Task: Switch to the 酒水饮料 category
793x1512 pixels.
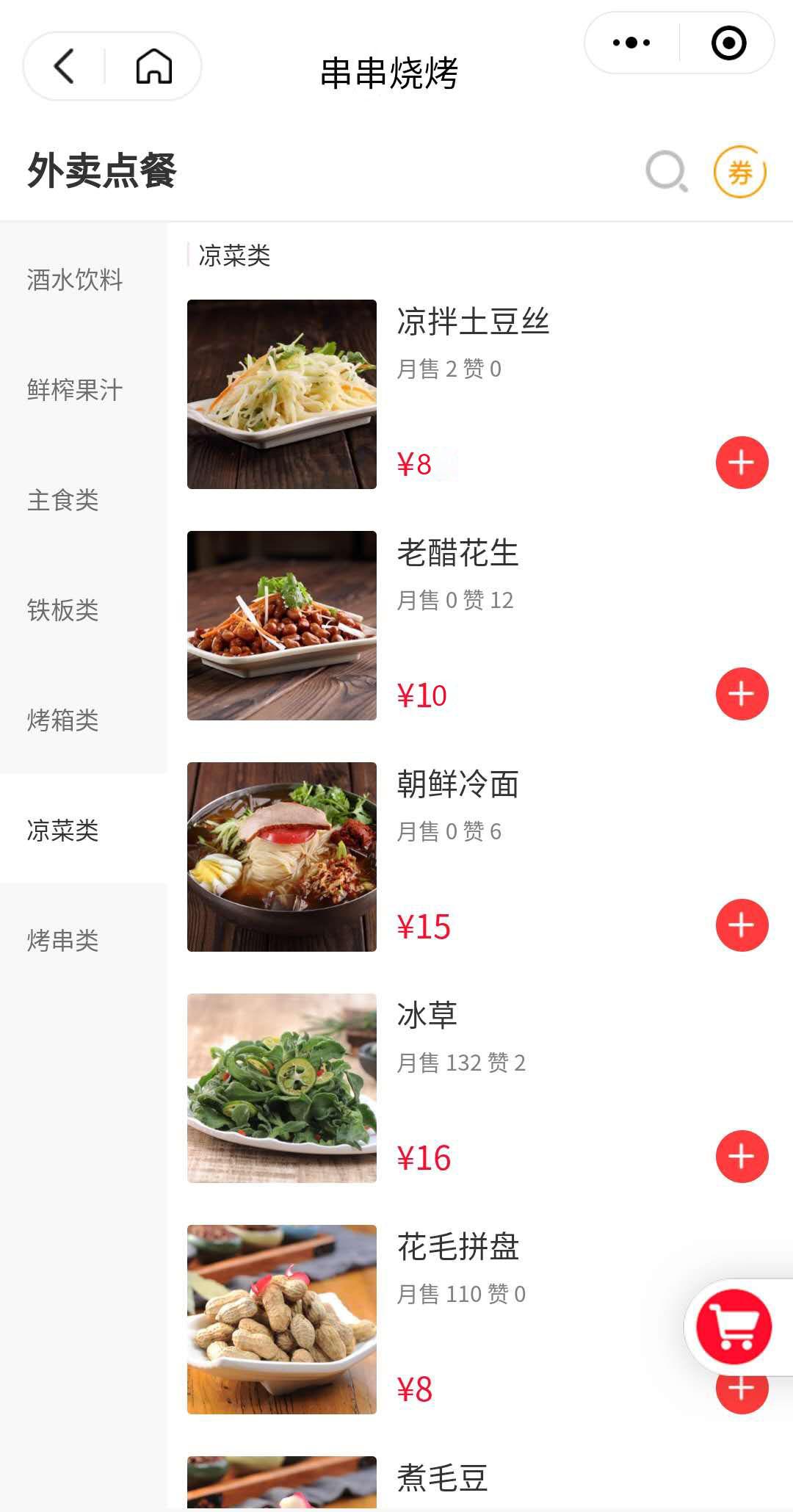Action: tap(75, 280)
